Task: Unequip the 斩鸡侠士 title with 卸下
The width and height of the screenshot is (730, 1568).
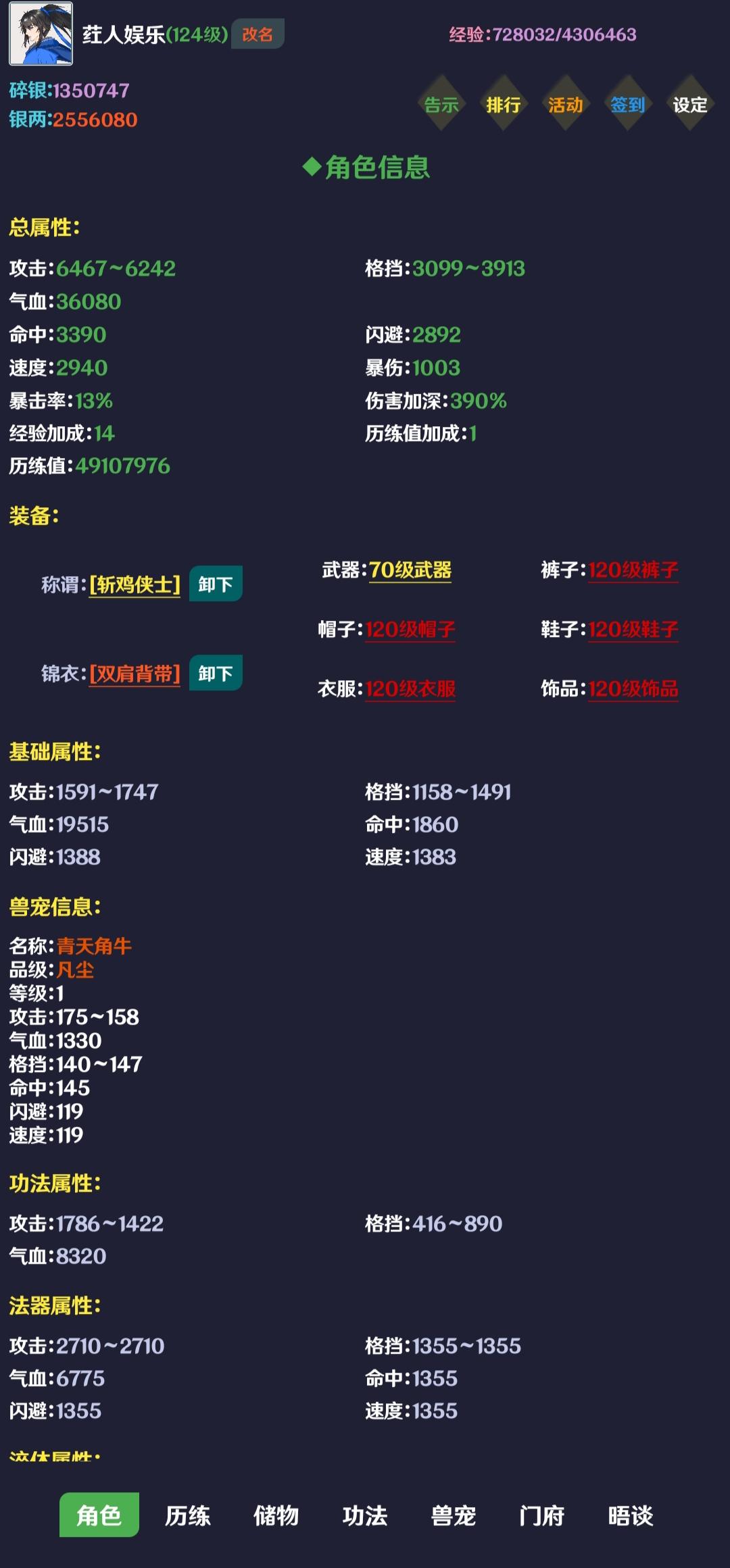Action: click(x=216, y=584)
